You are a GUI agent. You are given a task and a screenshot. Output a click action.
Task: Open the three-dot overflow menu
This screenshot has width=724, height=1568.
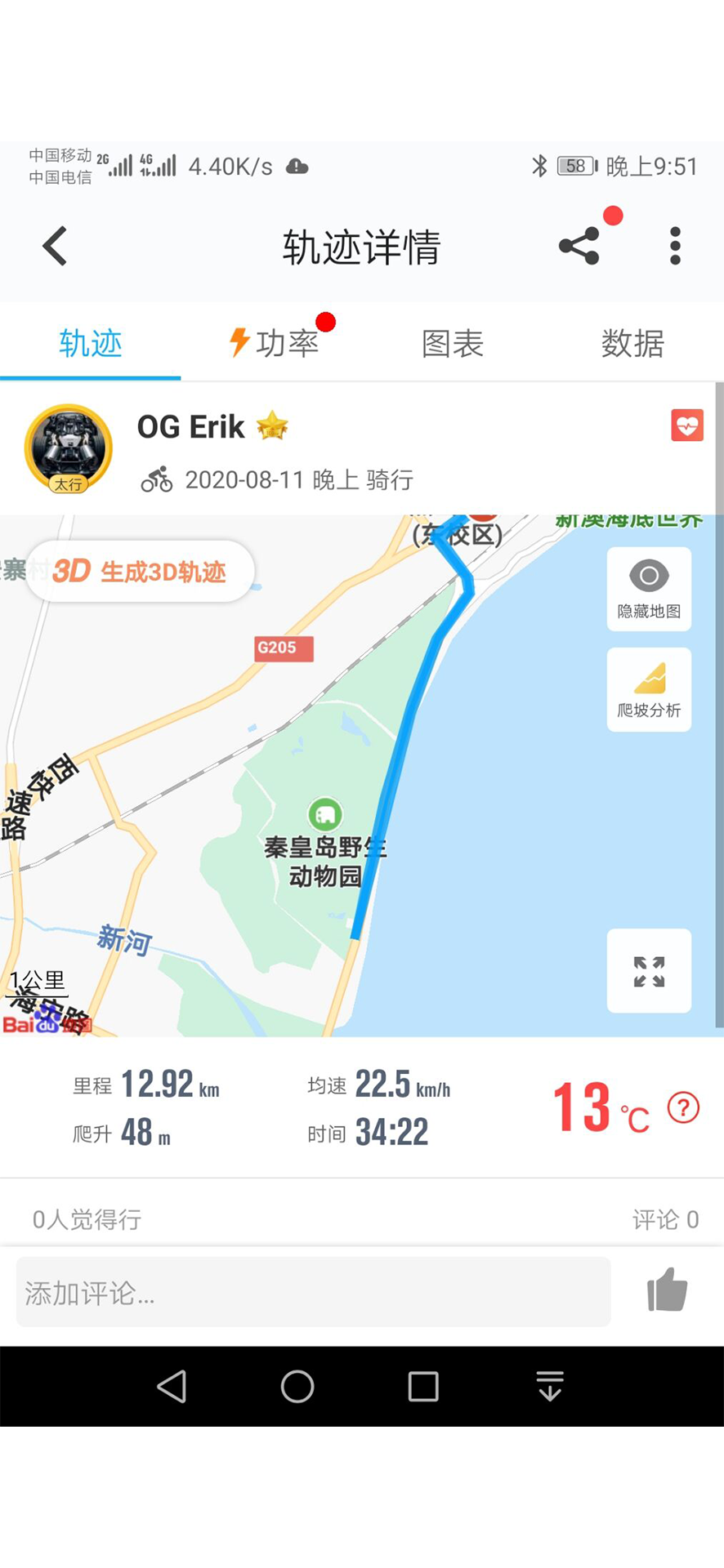(675, 246)
